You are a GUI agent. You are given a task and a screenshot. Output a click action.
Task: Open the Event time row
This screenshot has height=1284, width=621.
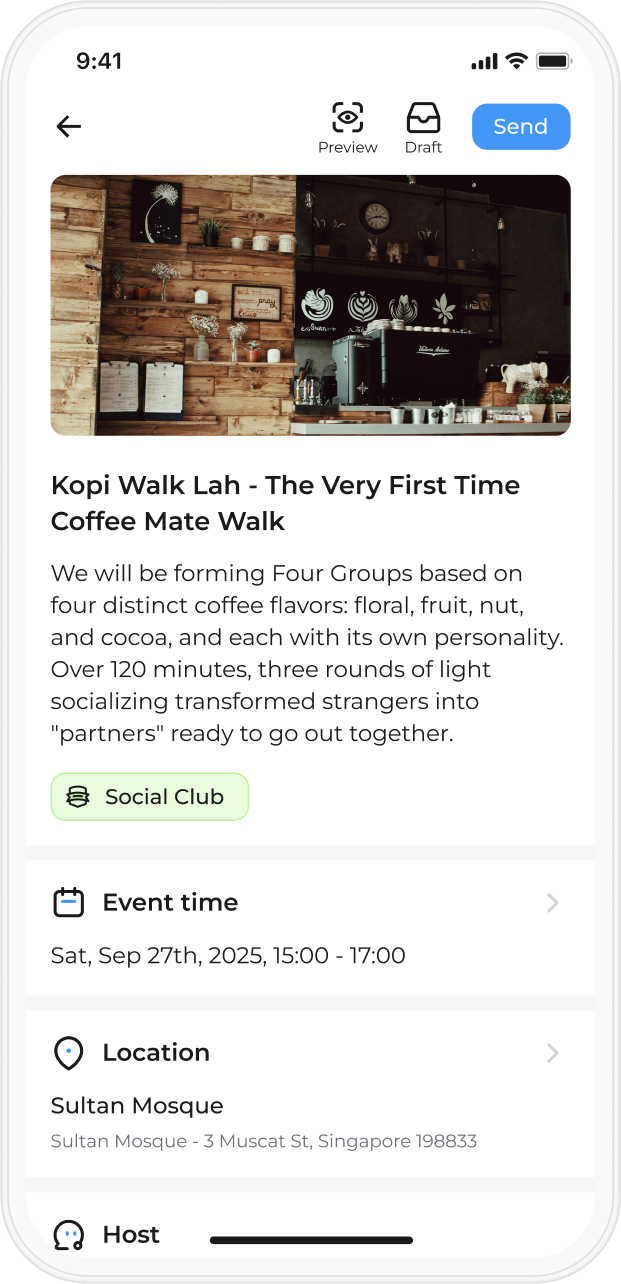[310, 927]
